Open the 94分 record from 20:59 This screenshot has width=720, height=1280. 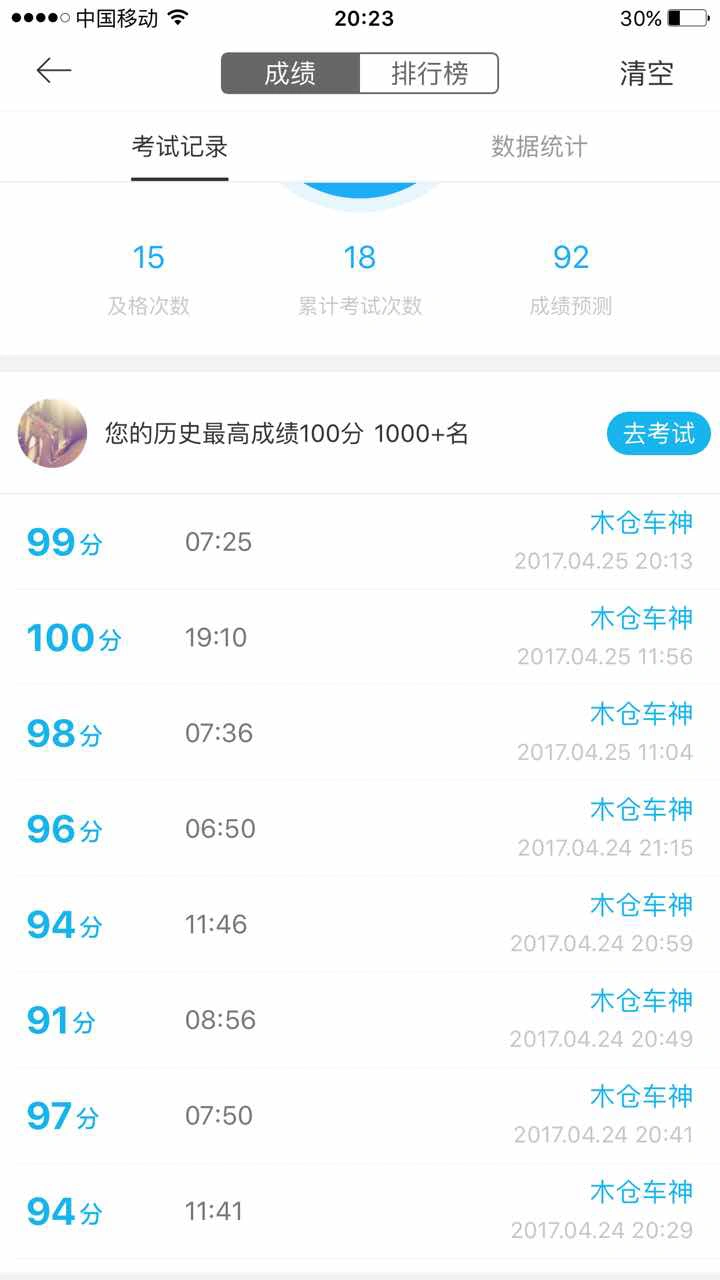(x=360, y=925)
